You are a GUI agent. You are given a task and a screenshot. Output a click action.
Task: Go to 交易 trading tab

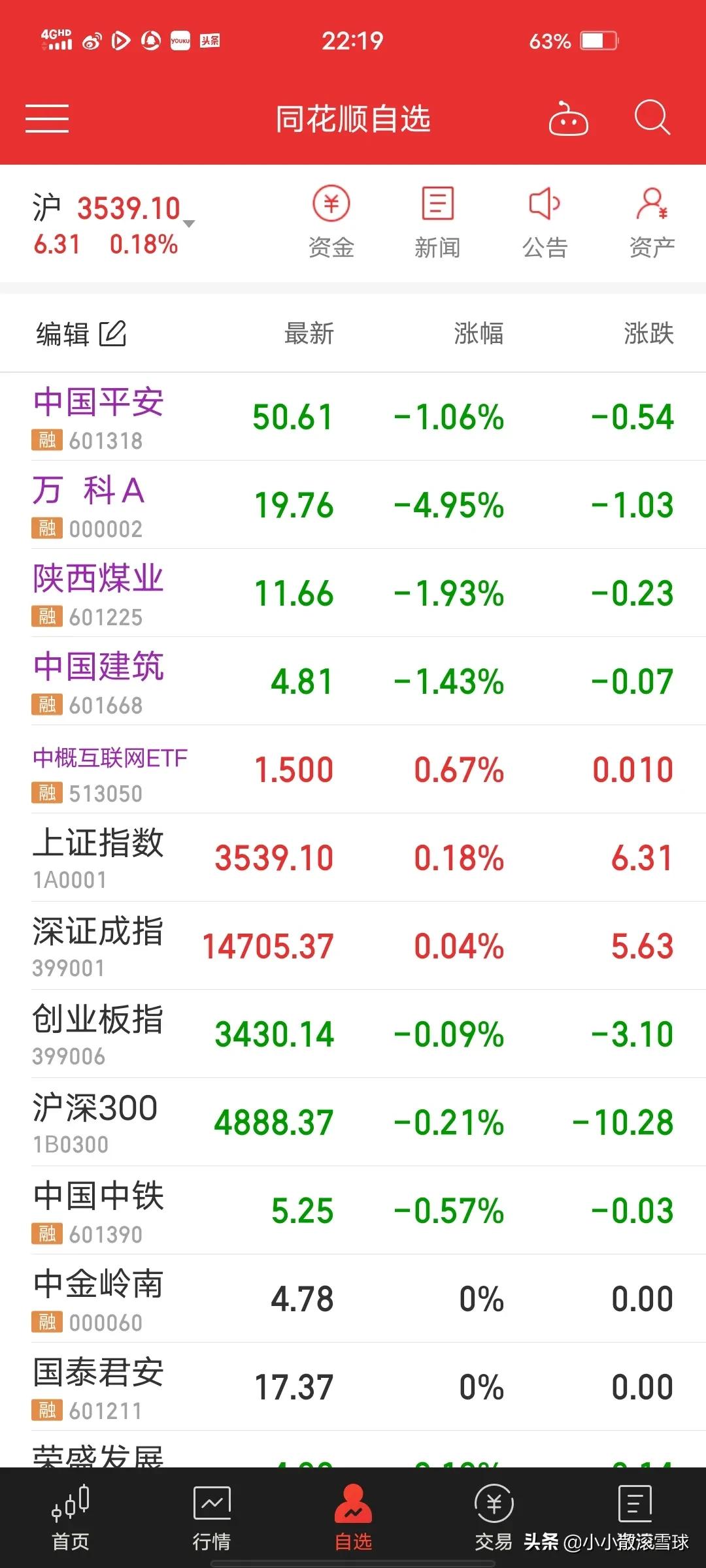tap(494, 1518)
